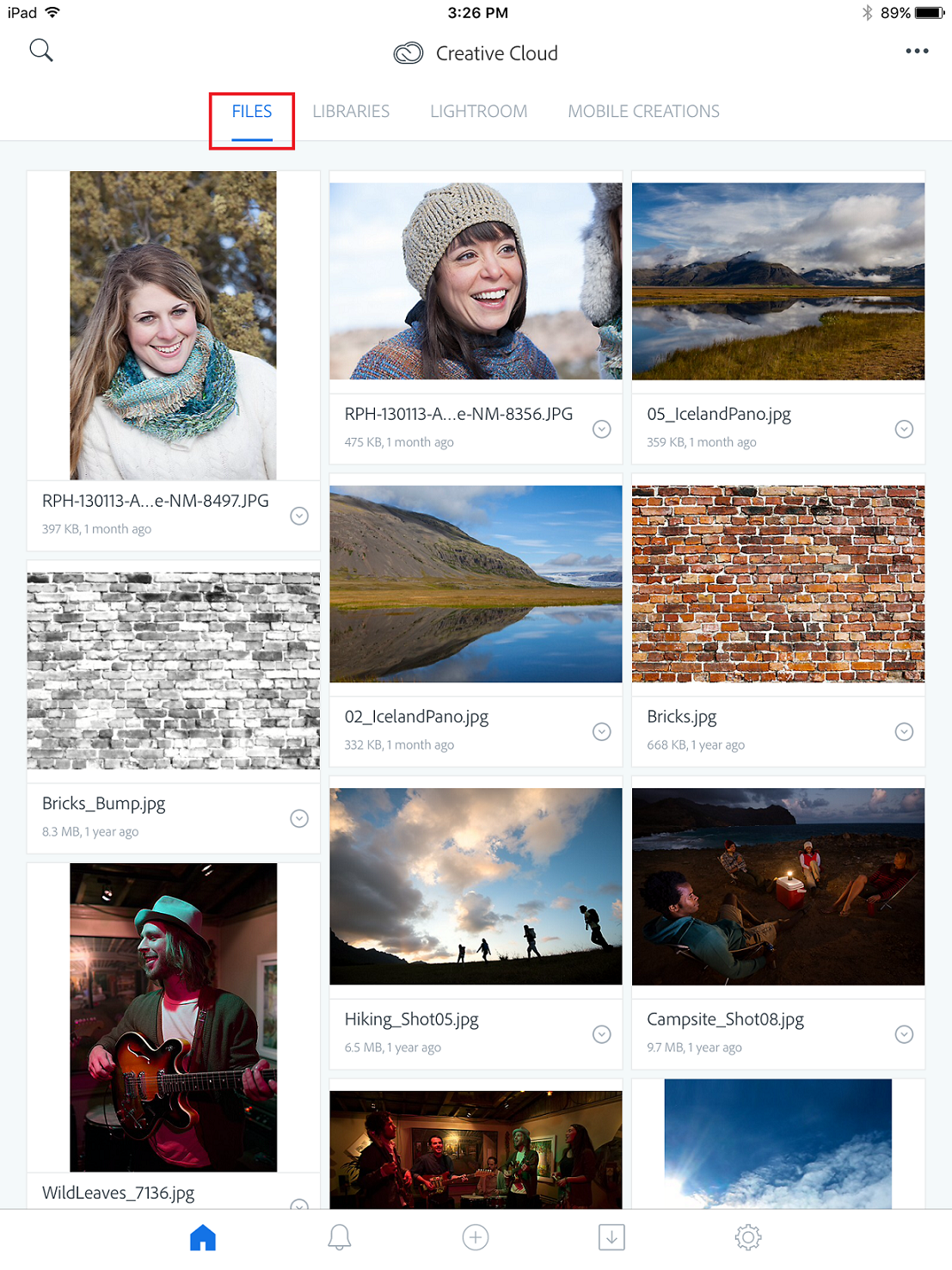Image resolution: width=952 pixels, height=1270 pixels.
Task: Open the Mobile Creations tab
Action: click(643, 112)
